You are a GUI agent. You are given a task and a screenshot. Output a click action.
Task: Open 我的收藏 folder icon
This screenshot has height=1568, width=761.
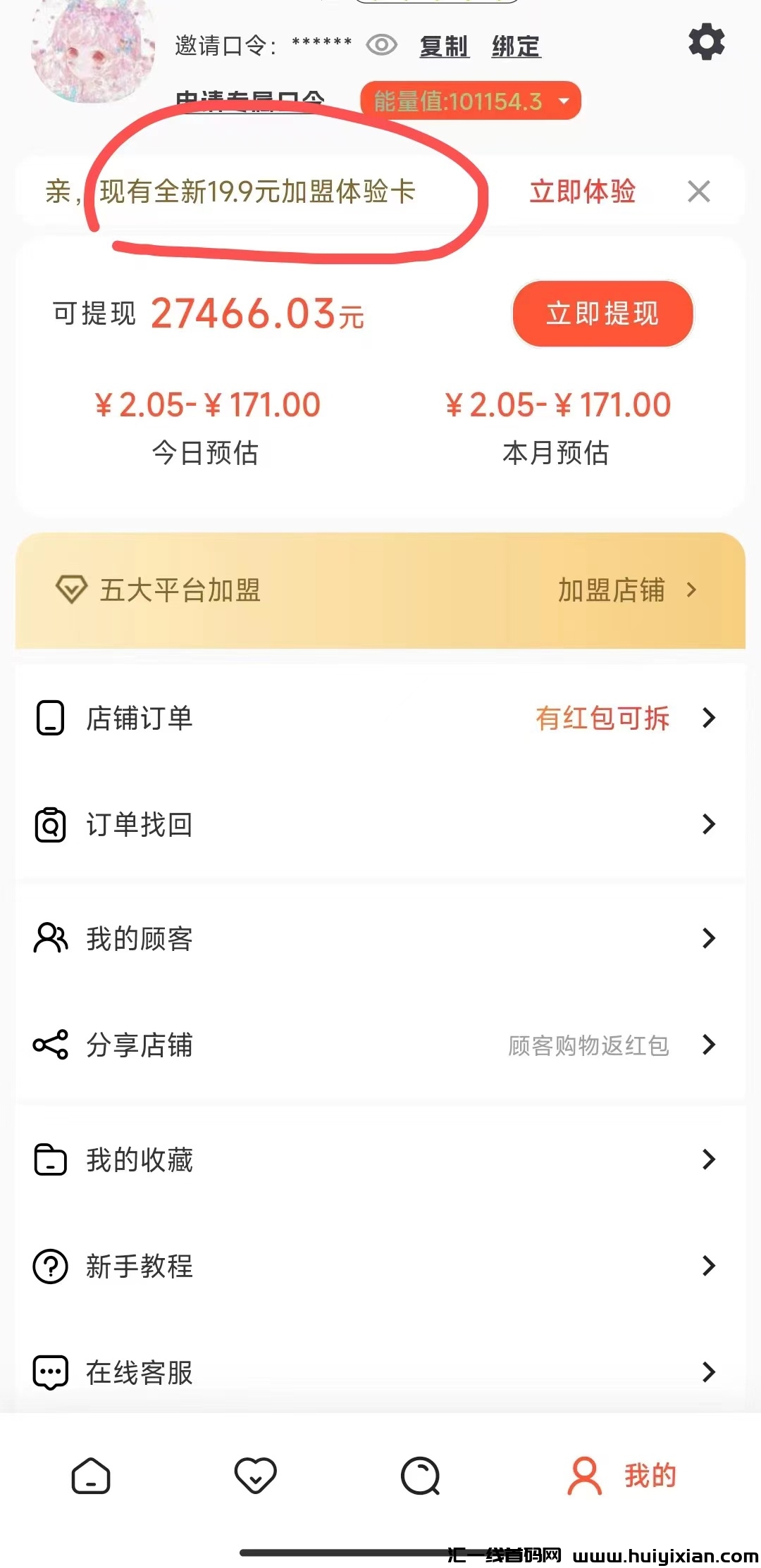pyautogui.click(x=49, y=1159)
